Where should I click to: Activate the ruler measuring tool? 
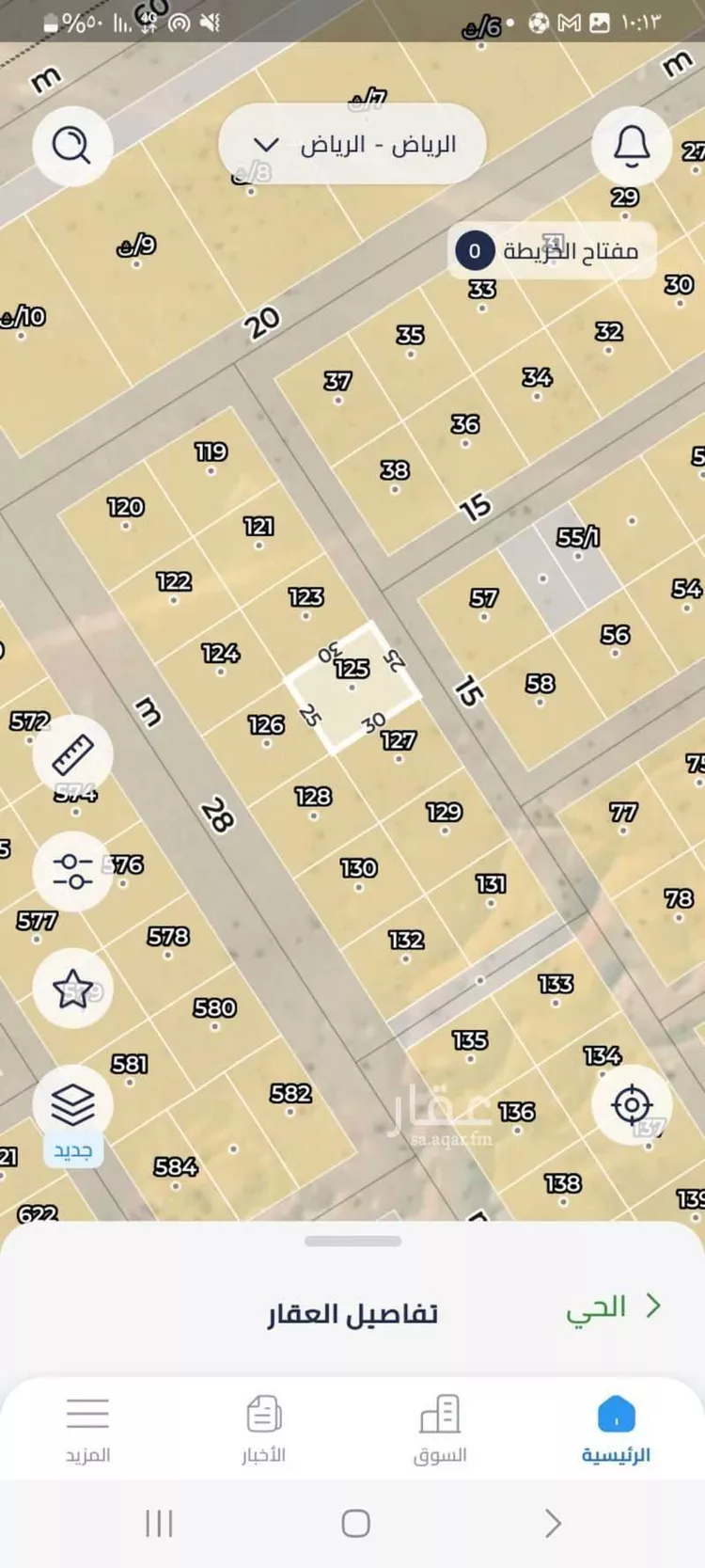[x=73, y=754]
